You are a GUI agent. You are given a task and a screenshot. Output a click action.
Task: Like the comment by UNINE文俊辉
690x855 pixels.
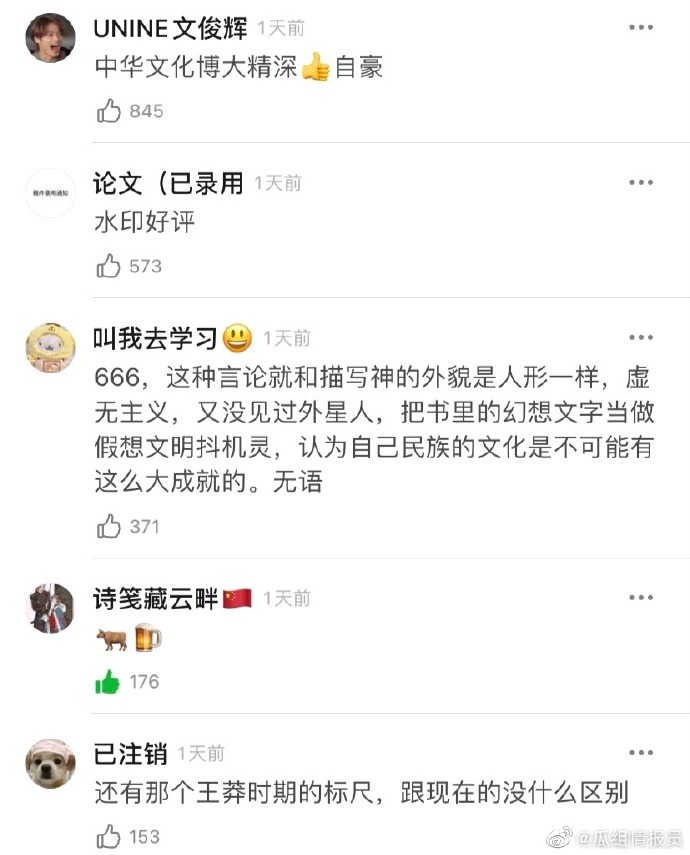click(109, 111)
